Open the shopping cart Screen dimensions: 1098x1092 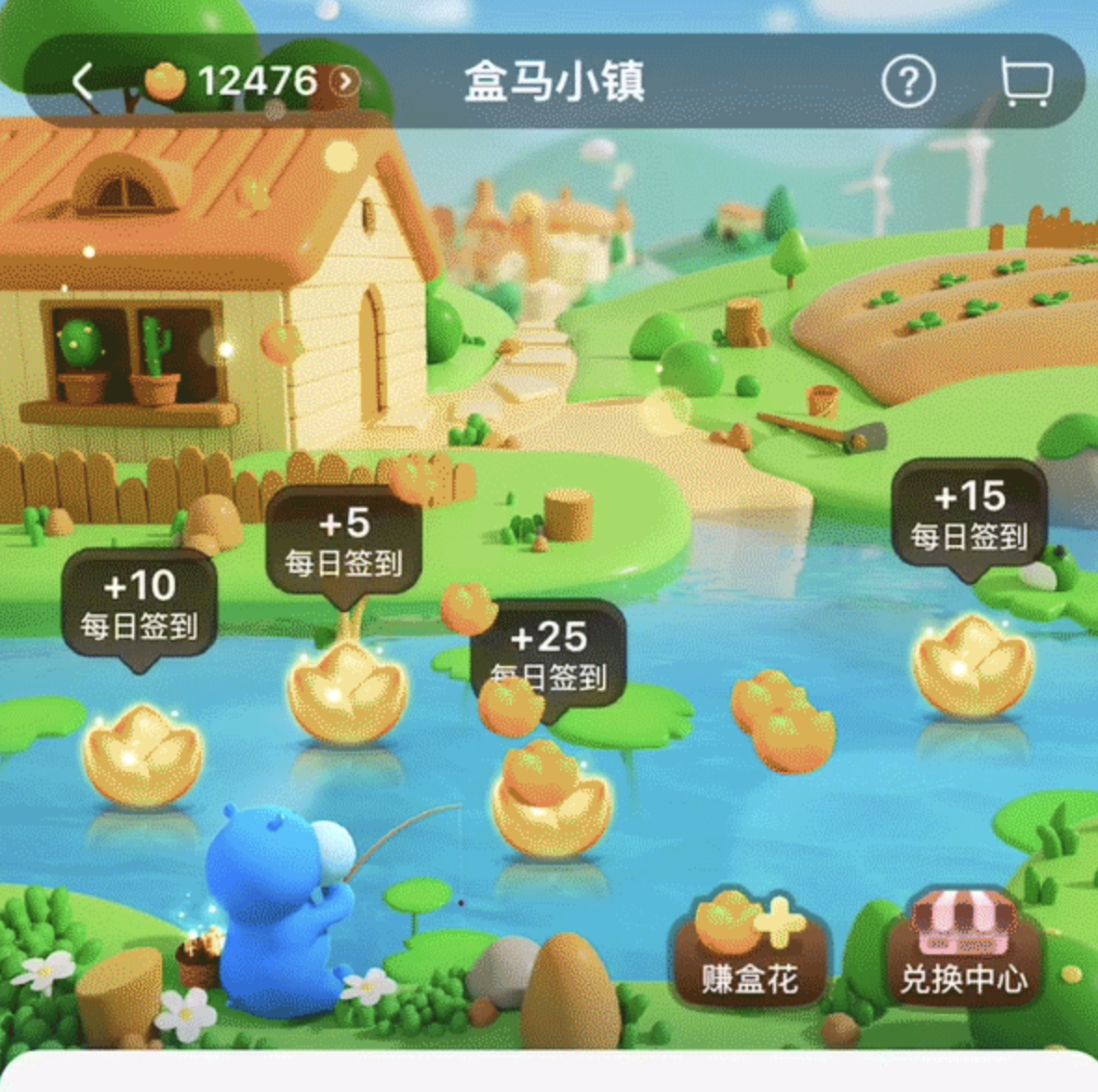(1026, 82)
